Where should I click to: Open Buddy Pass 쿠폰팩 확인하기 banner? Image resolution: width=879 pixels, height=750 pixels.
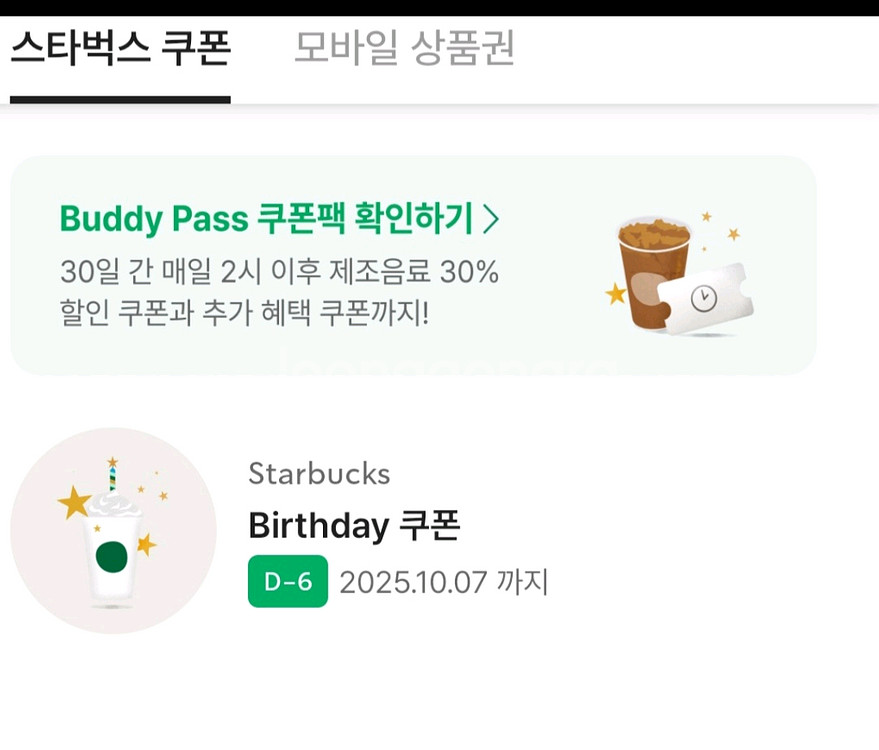pyautogui.click(x=413, y=265)
